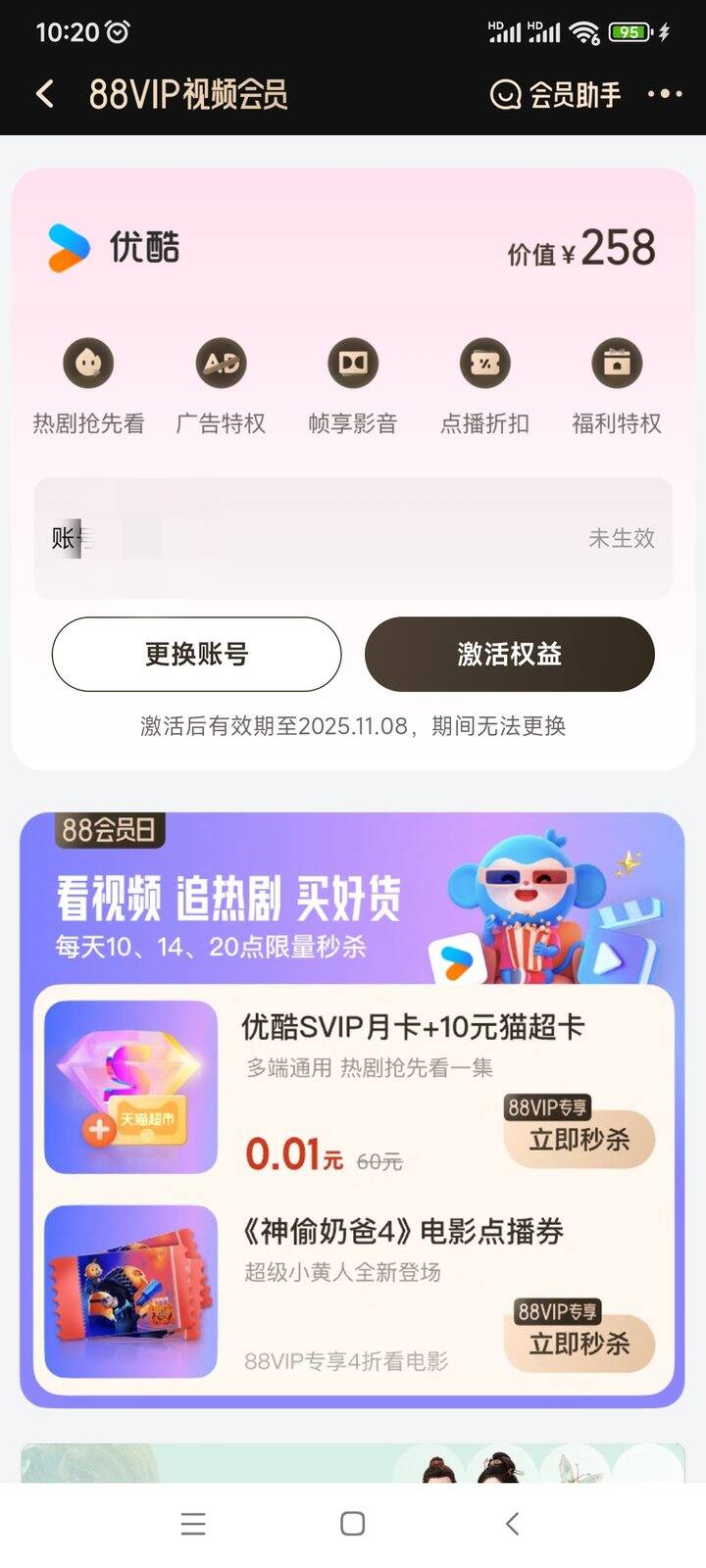Select the 热剧抢先看 benefit icon
Viewport: 706px width, 1568px height.
click(x=87, y=363)
